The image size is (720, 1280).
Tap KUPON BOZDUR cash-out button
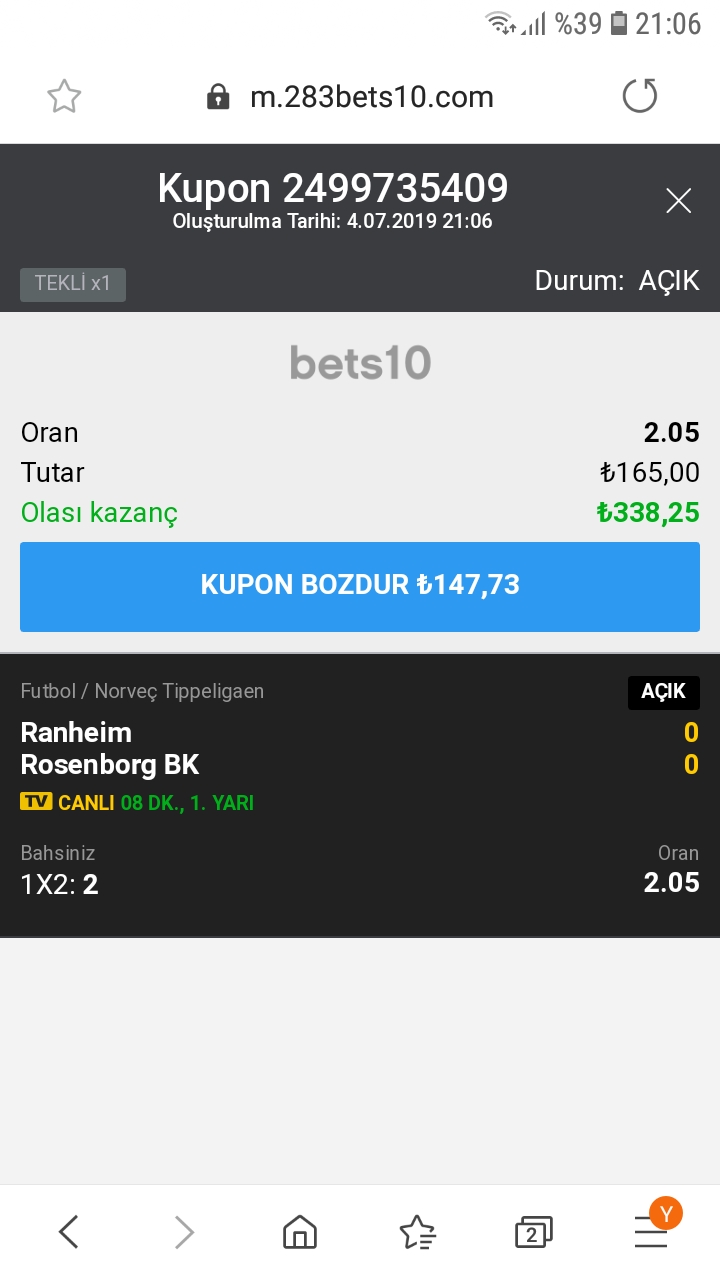click(360, 586)
